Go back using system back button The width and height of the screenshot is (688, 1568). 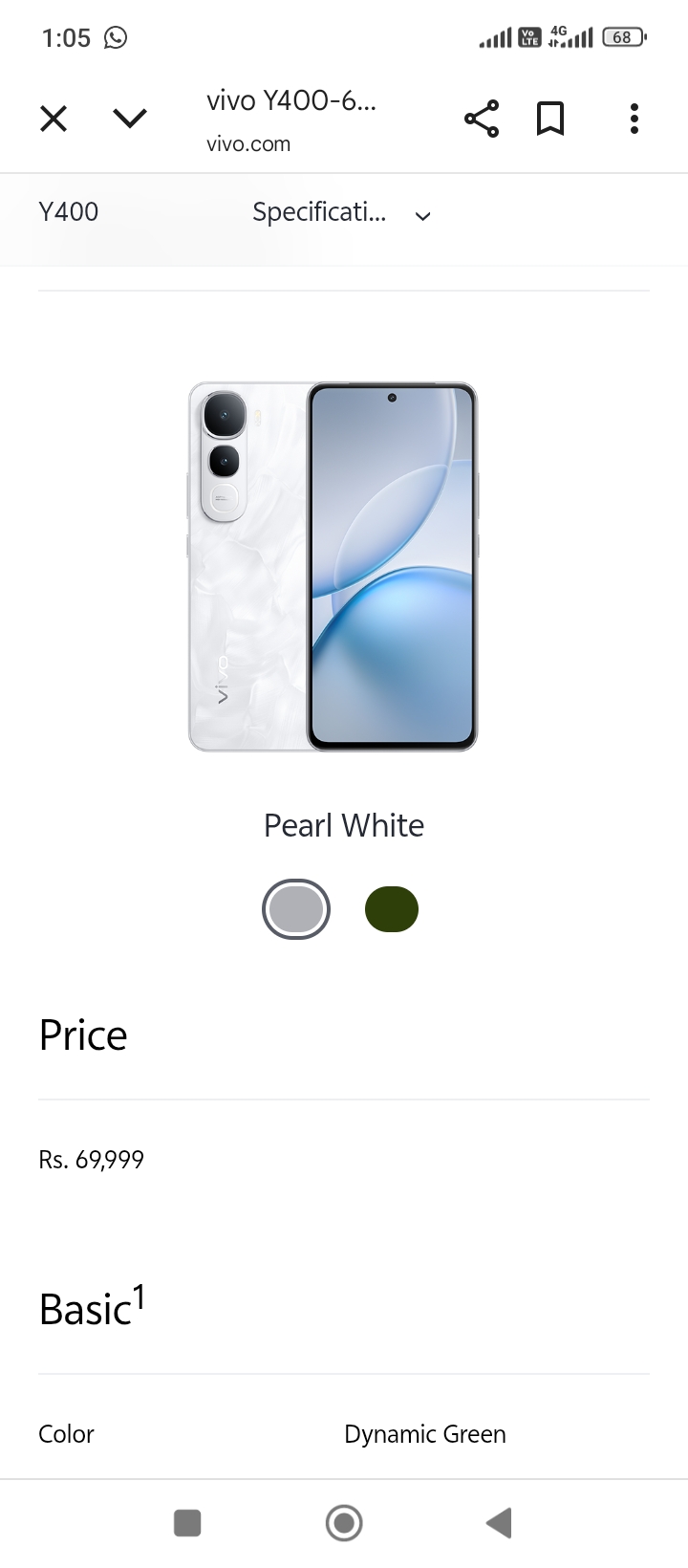(499, 1522)
